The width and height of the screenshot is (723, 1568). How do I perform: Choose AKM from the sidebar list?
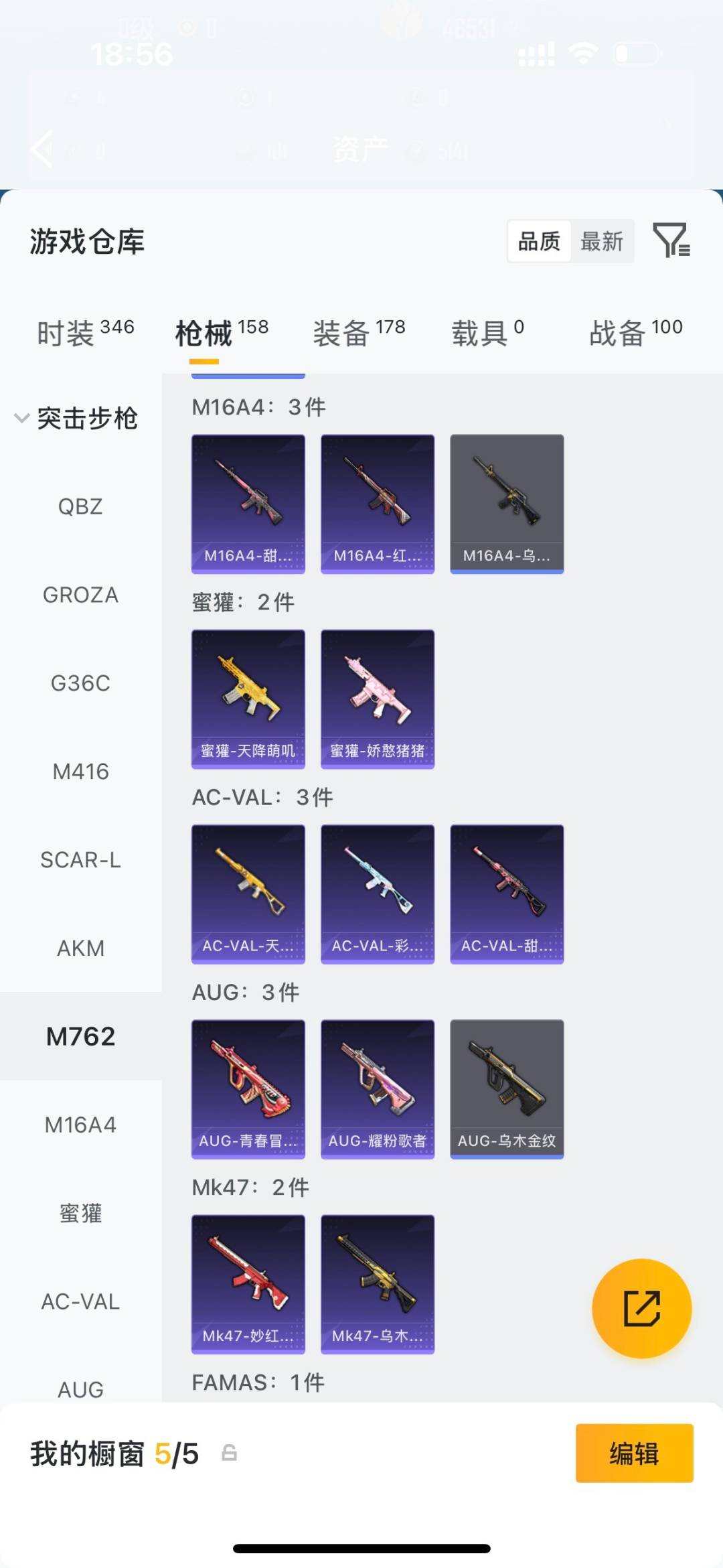click(x=81, y=948)
